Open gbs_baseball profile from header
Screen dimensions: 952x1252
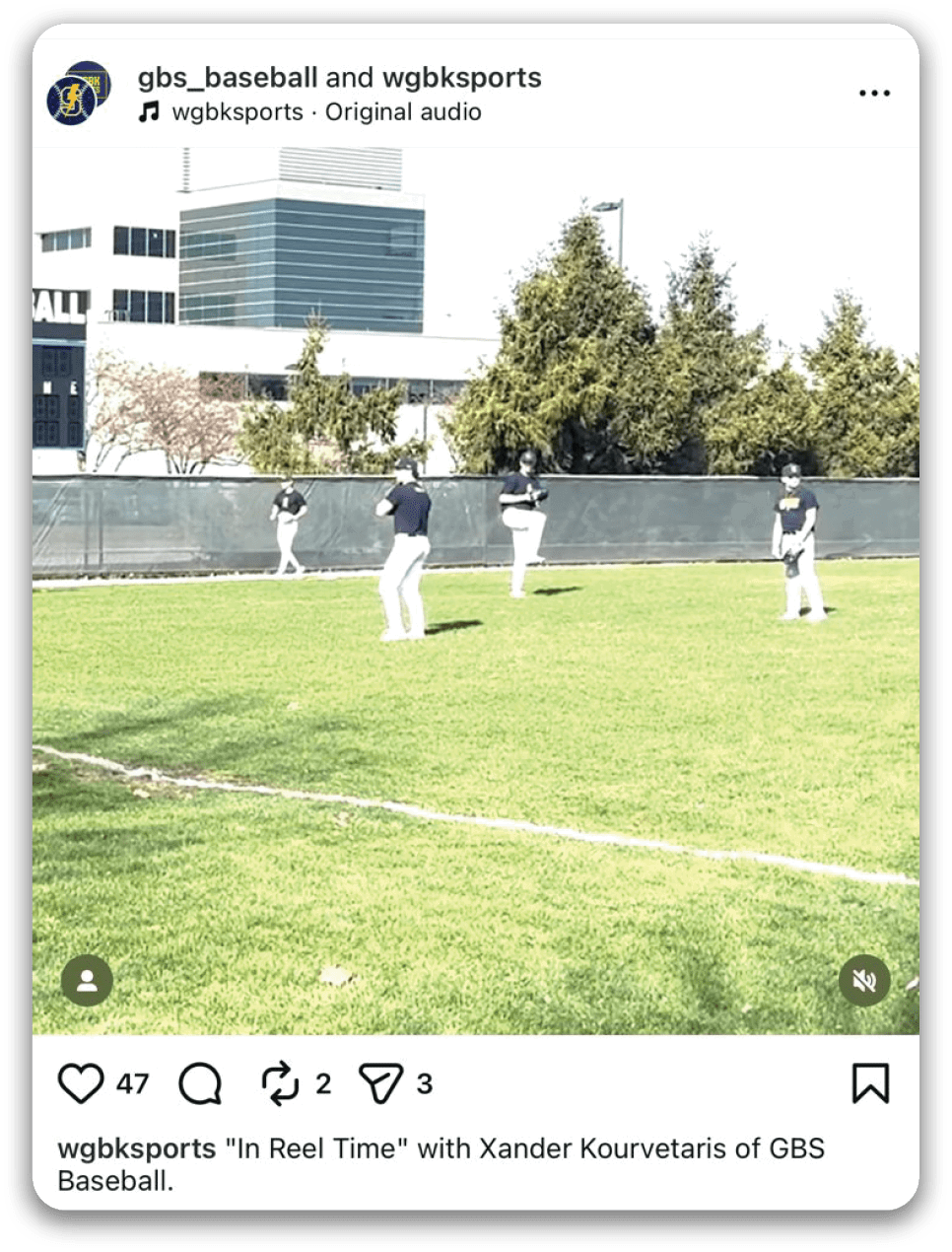[227, 78]
